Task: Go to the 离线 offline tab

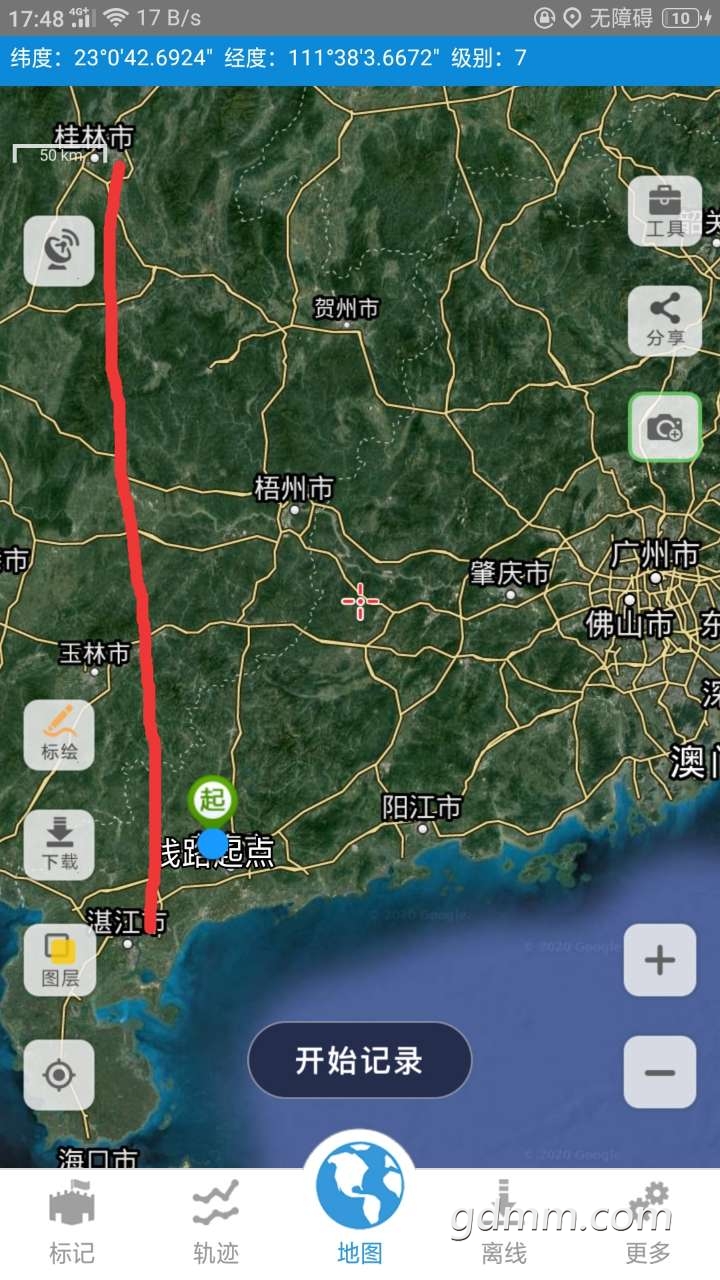Action: (503, 1222)
